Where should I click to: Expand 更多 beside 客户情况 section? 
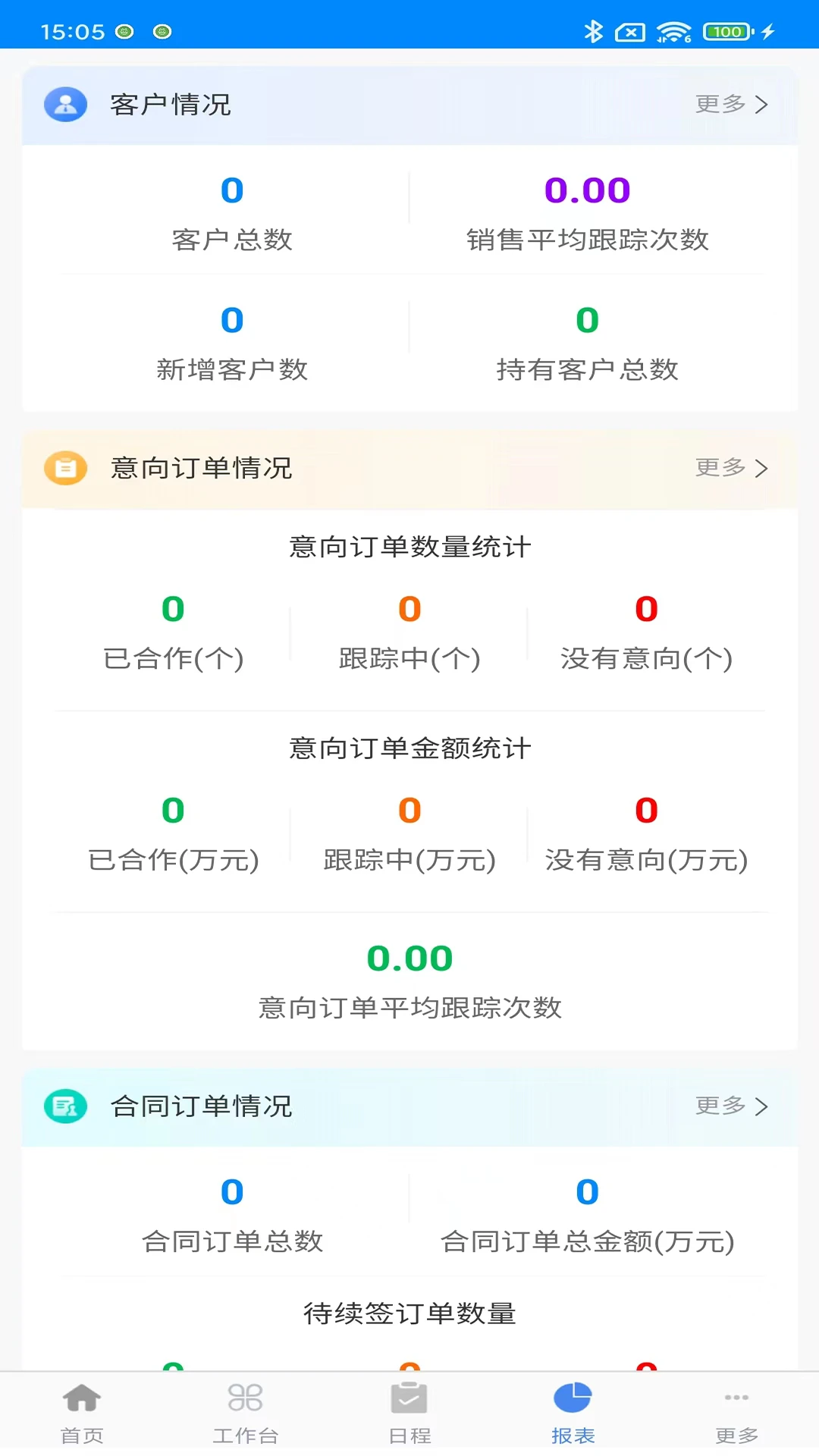click(730, 105)
